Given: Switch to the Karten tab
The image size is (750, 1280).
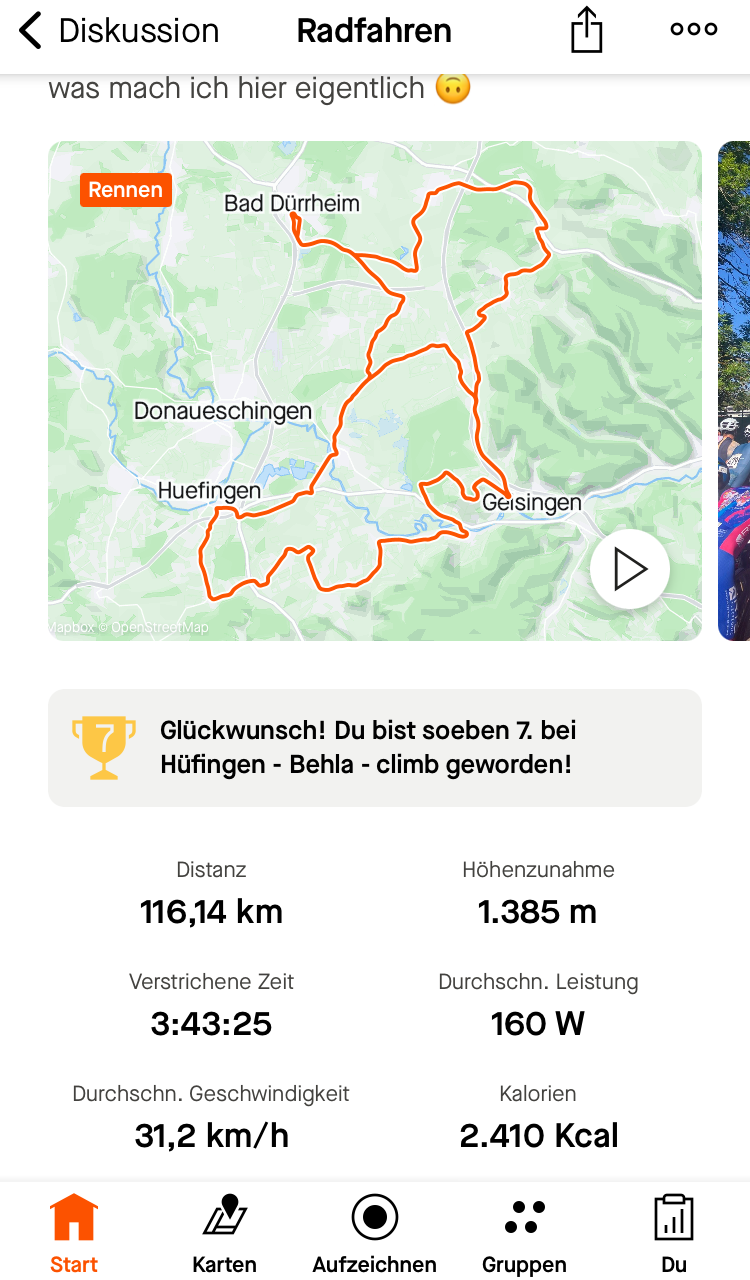Looking at the screenshot, I should tap(225, 1234).
